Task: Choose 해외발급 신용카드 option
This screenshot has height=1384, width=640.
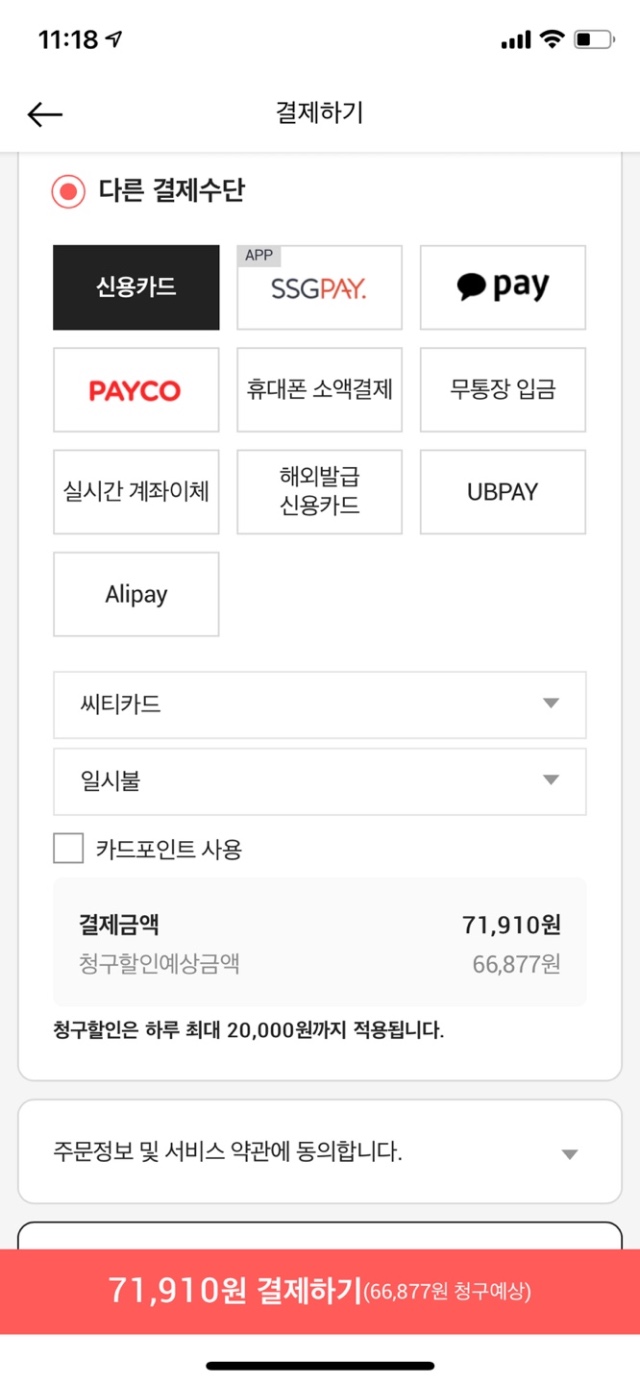Action: click(x=319, y=492)
